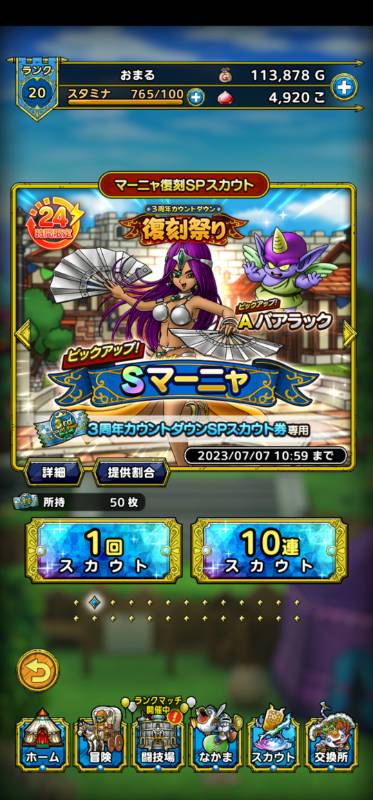The width and height of the screenshot is (373, 800).
Task: Open the 闘技場 arena tab
Action: click(158, 744)
